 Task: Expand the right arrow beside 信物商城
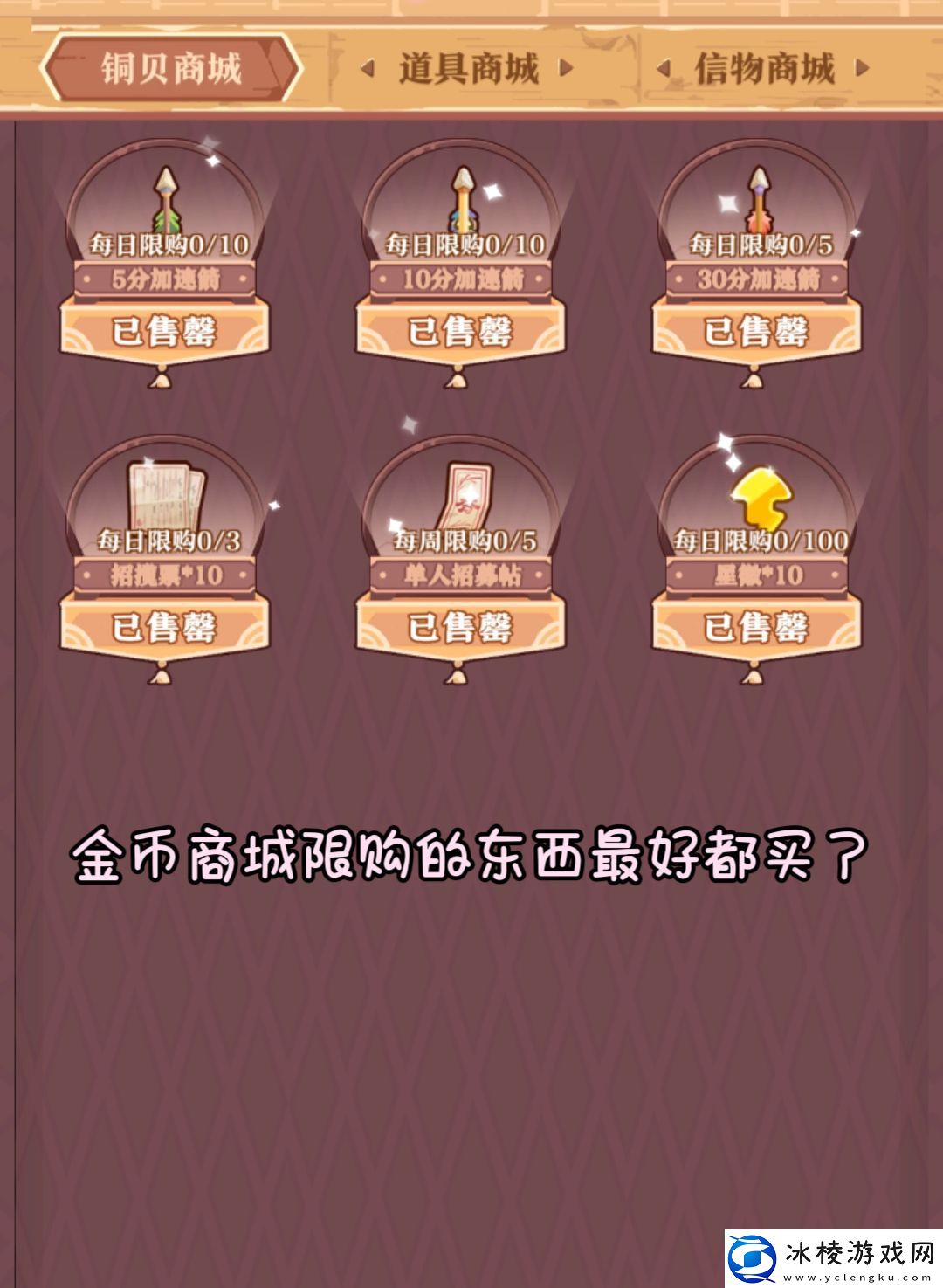coord(864,67)
